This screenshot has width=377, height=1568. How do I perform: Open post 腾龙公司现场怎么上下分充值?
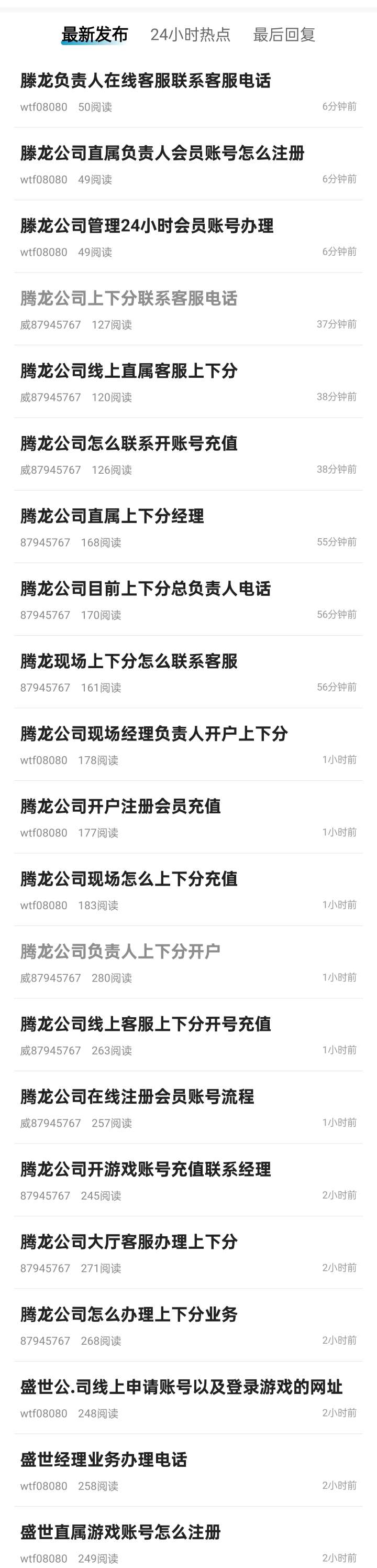tap(128, 878)
